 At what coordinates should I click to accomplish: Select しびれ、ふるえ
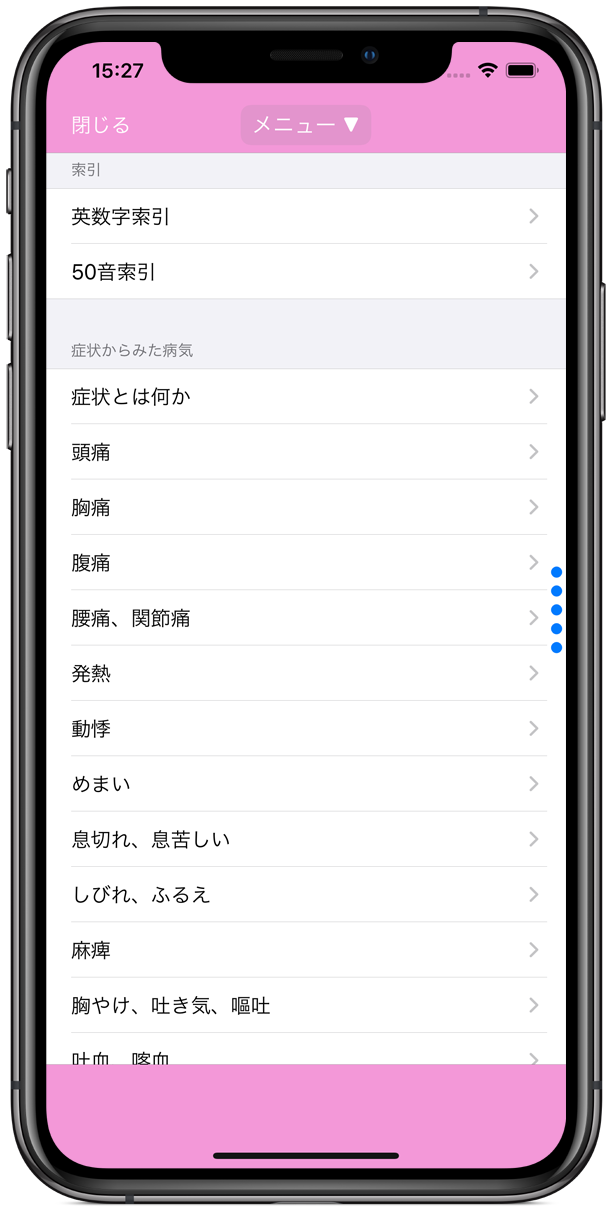click(x=300, y=894)
